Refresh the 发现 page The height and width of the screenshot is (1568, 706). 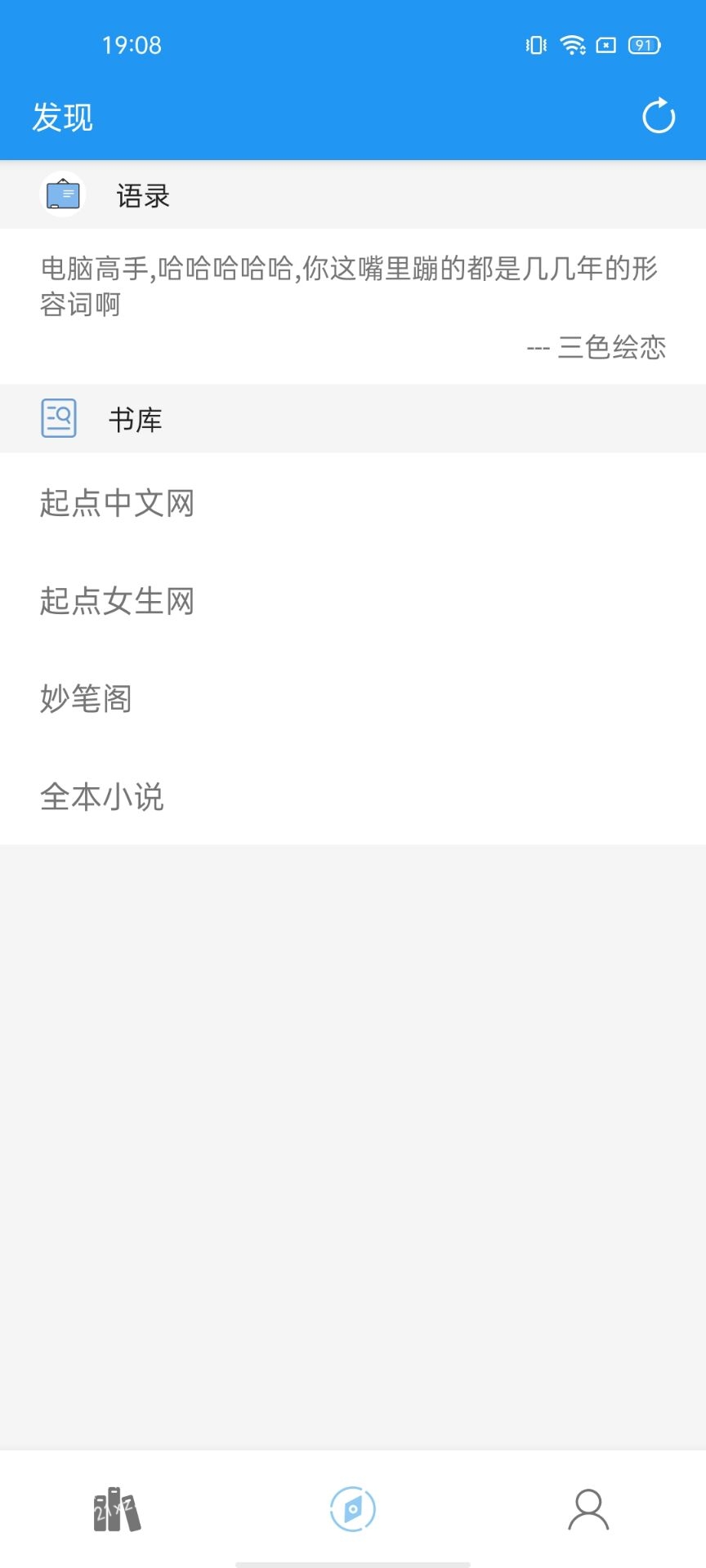[x=658, y=117]
